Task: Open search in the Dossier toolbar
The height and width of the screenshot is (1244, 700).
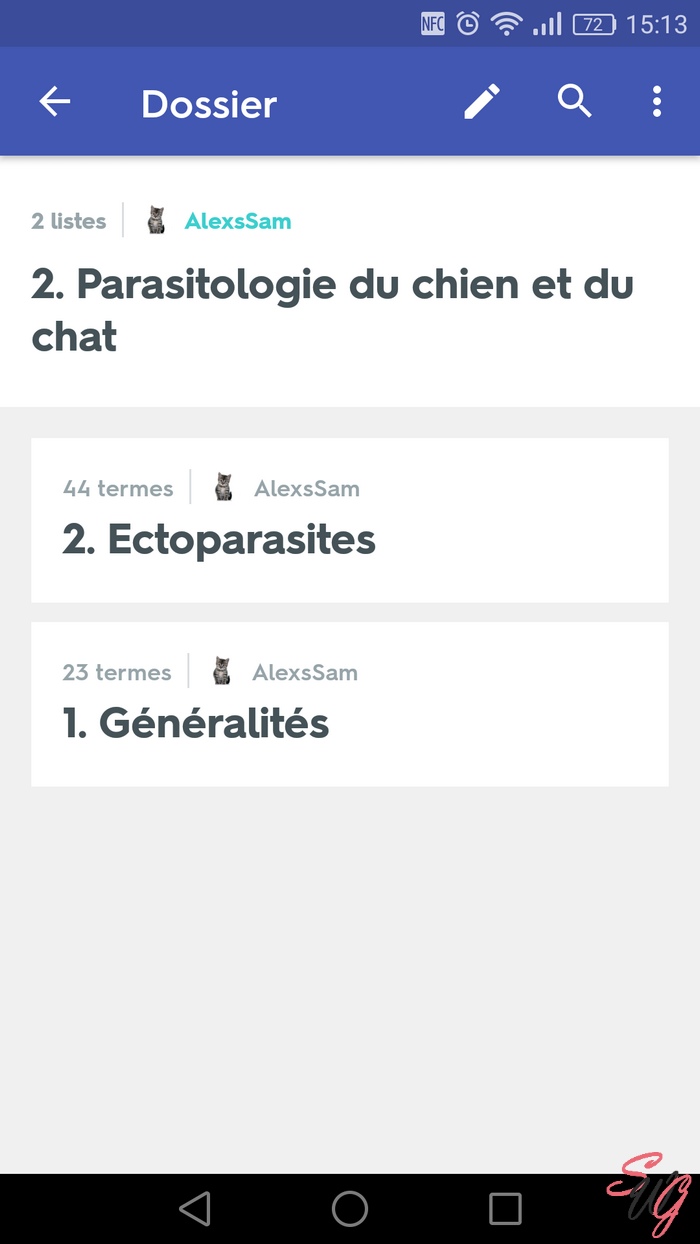Action: click(x=574, y=102)
